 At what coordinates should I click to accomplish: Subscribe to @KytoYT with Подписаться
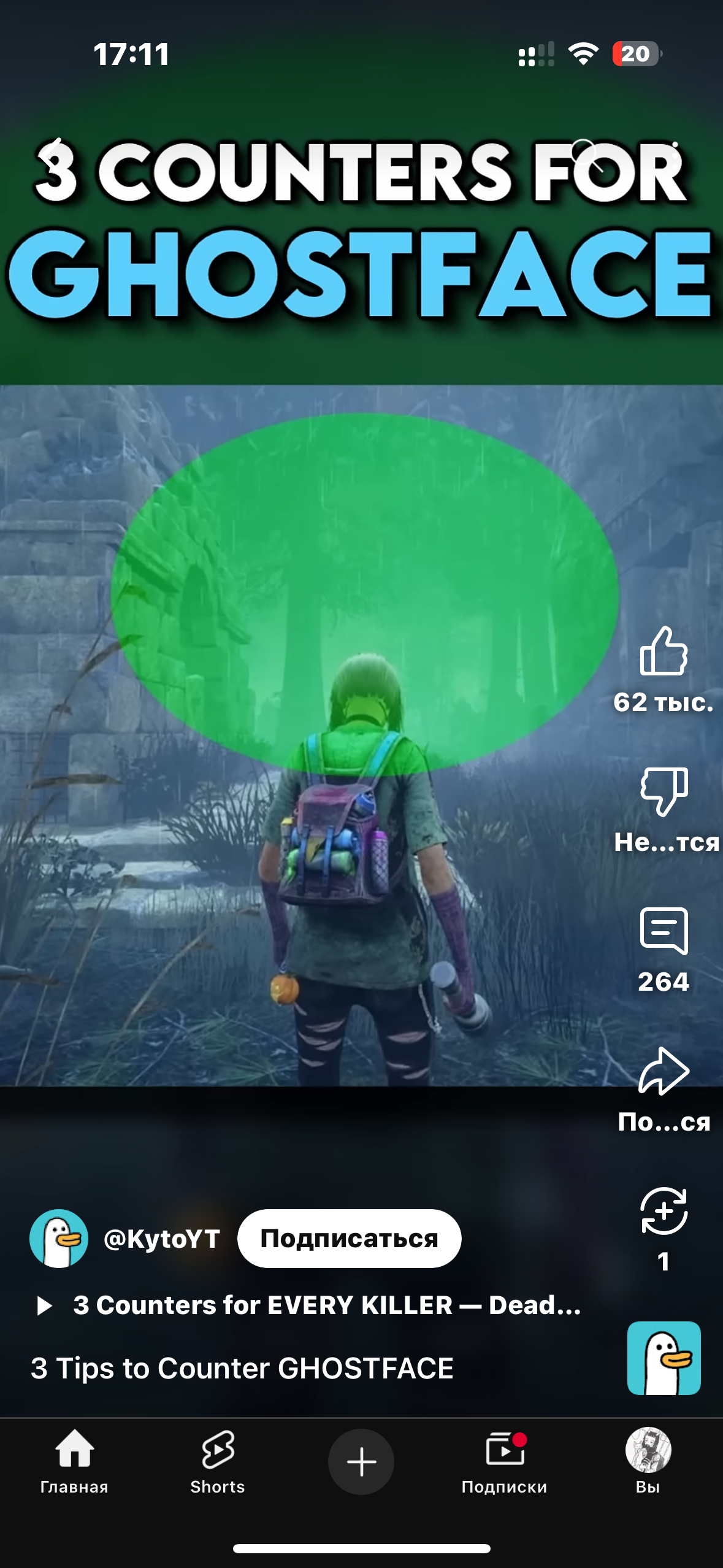pyautogui.click(x=349, y=1239)
